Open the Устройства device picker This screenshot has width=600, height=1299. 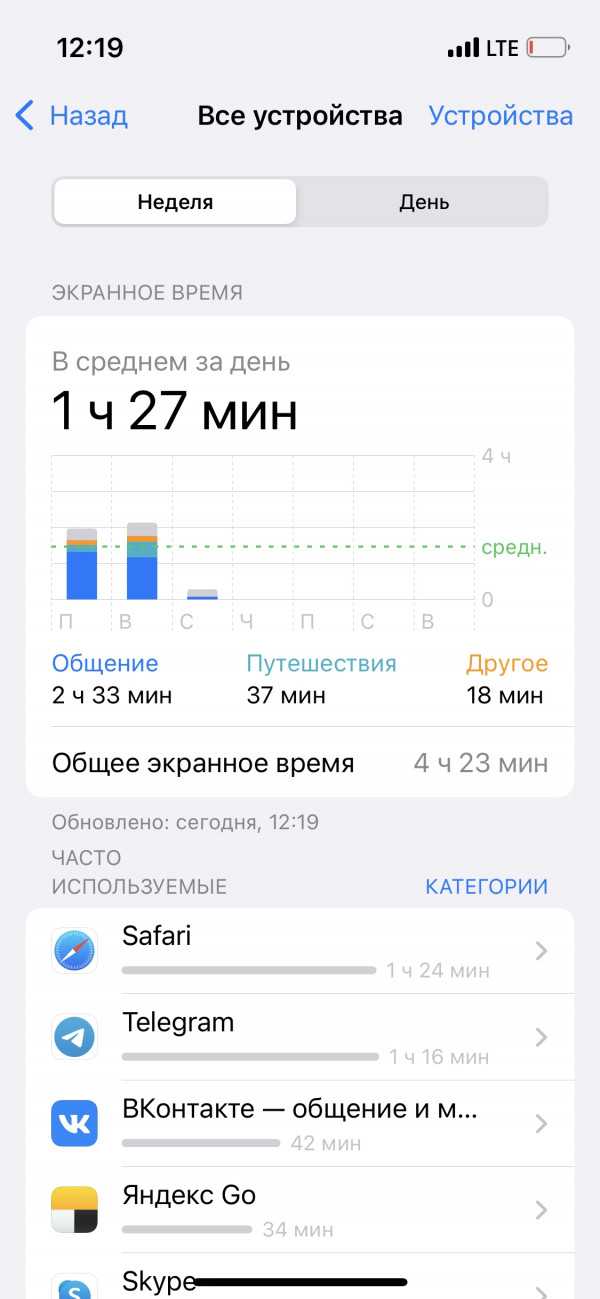click(x=501, y=116)
